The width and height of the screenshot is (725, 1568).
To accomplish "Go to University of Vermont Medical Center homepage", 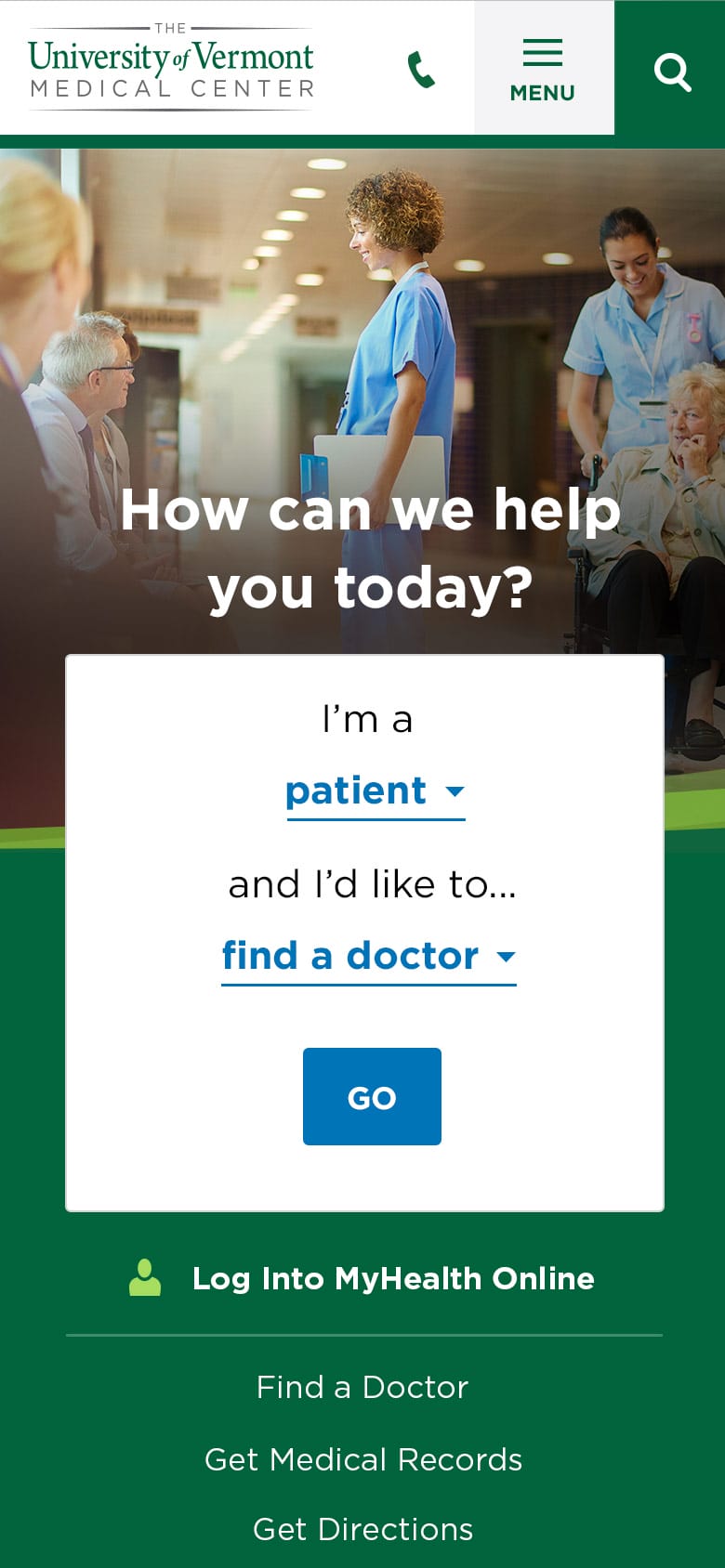I will coord(171,69).
